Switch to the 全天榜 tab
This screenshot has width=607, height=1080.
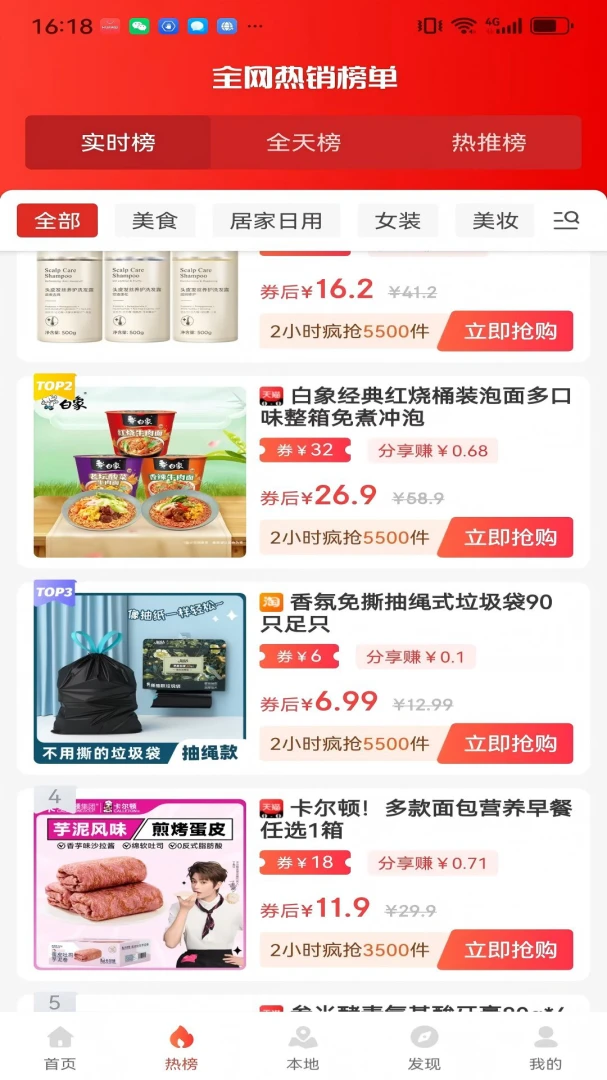(x=303, y=143)
